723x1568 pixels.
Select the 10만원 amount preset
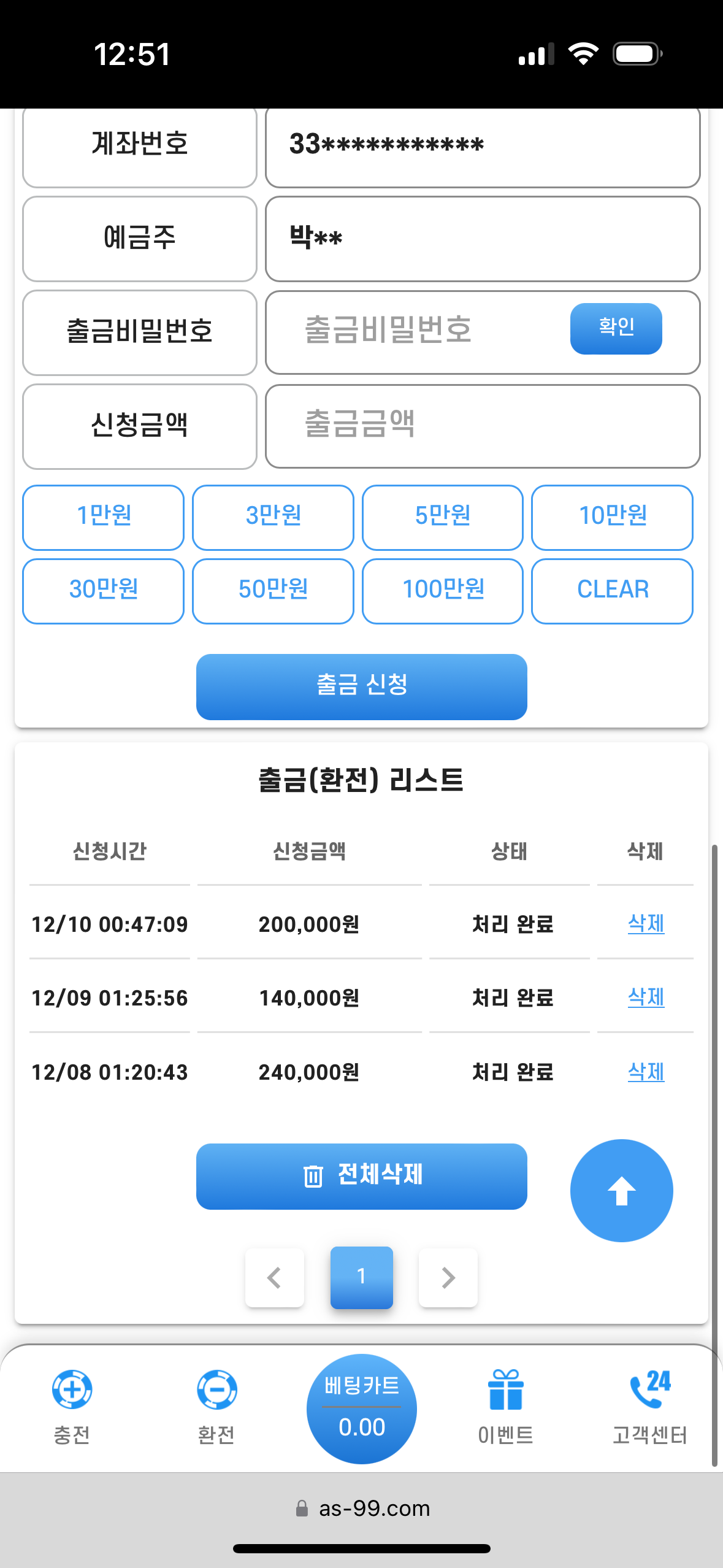(x=612, y=517)
